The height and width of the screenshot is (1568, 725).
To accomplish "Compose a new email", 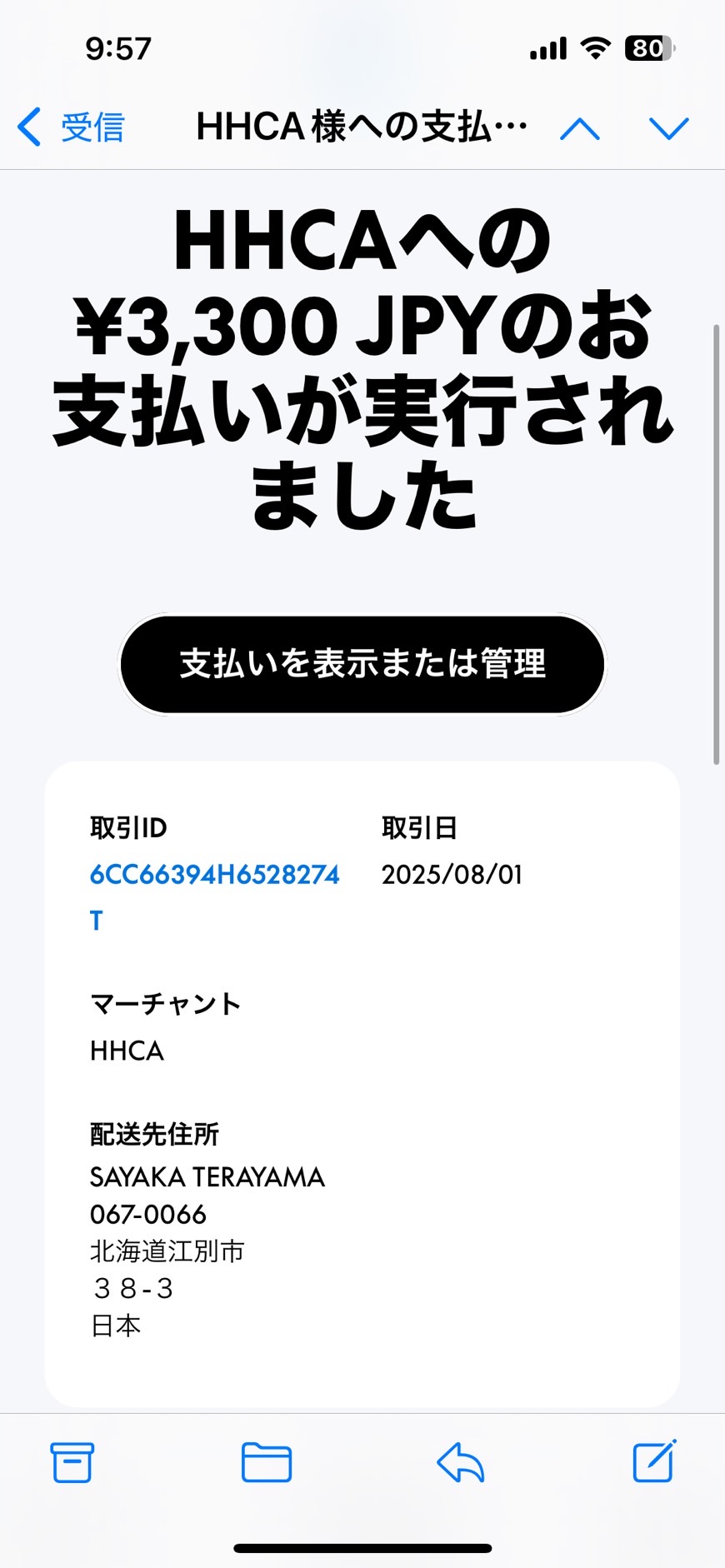I will click(x=654, y=1461).
